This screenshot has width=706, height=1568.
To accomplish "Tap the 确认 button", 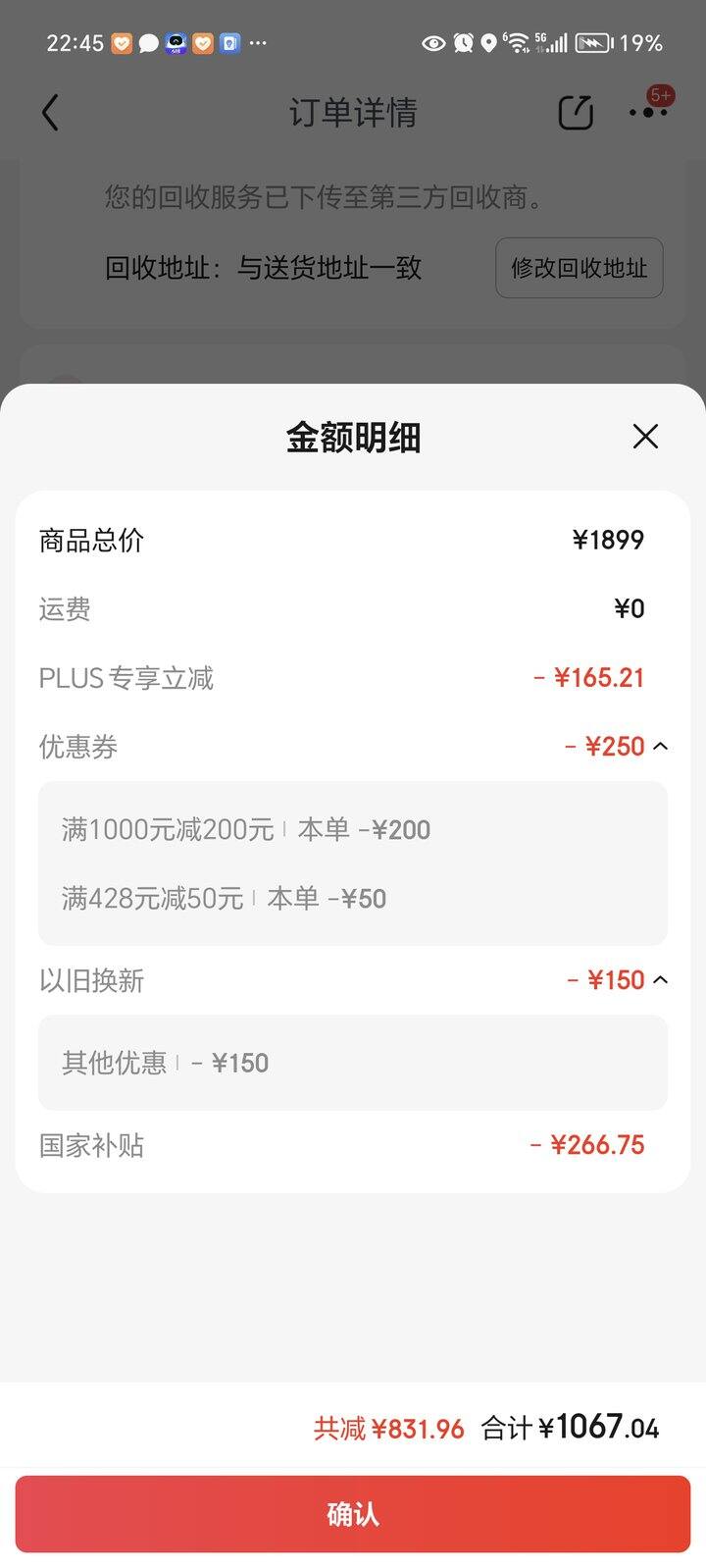I will pos(353,1514).
